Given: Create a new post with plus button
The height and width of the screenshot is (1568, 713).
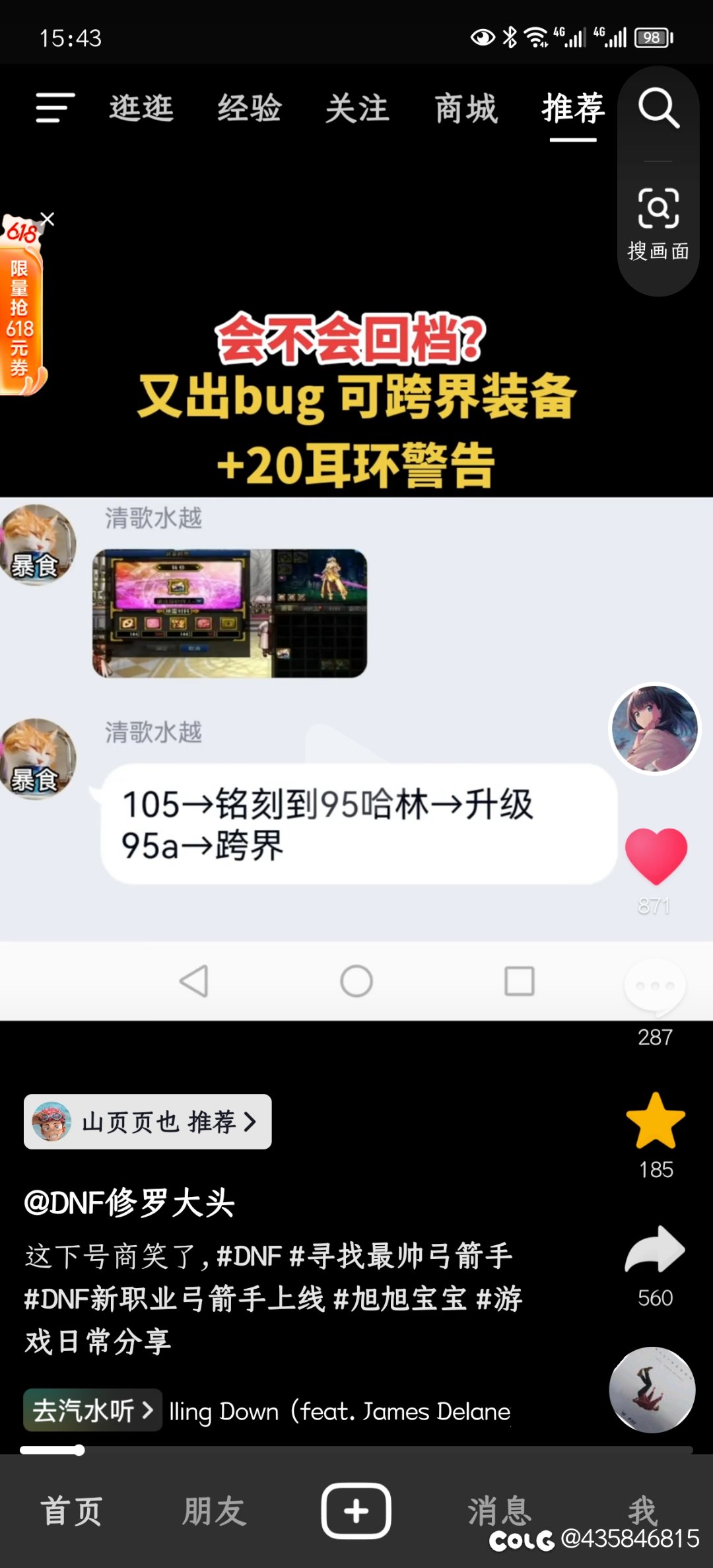Looking at the screenshot, I should point(356,1511).
